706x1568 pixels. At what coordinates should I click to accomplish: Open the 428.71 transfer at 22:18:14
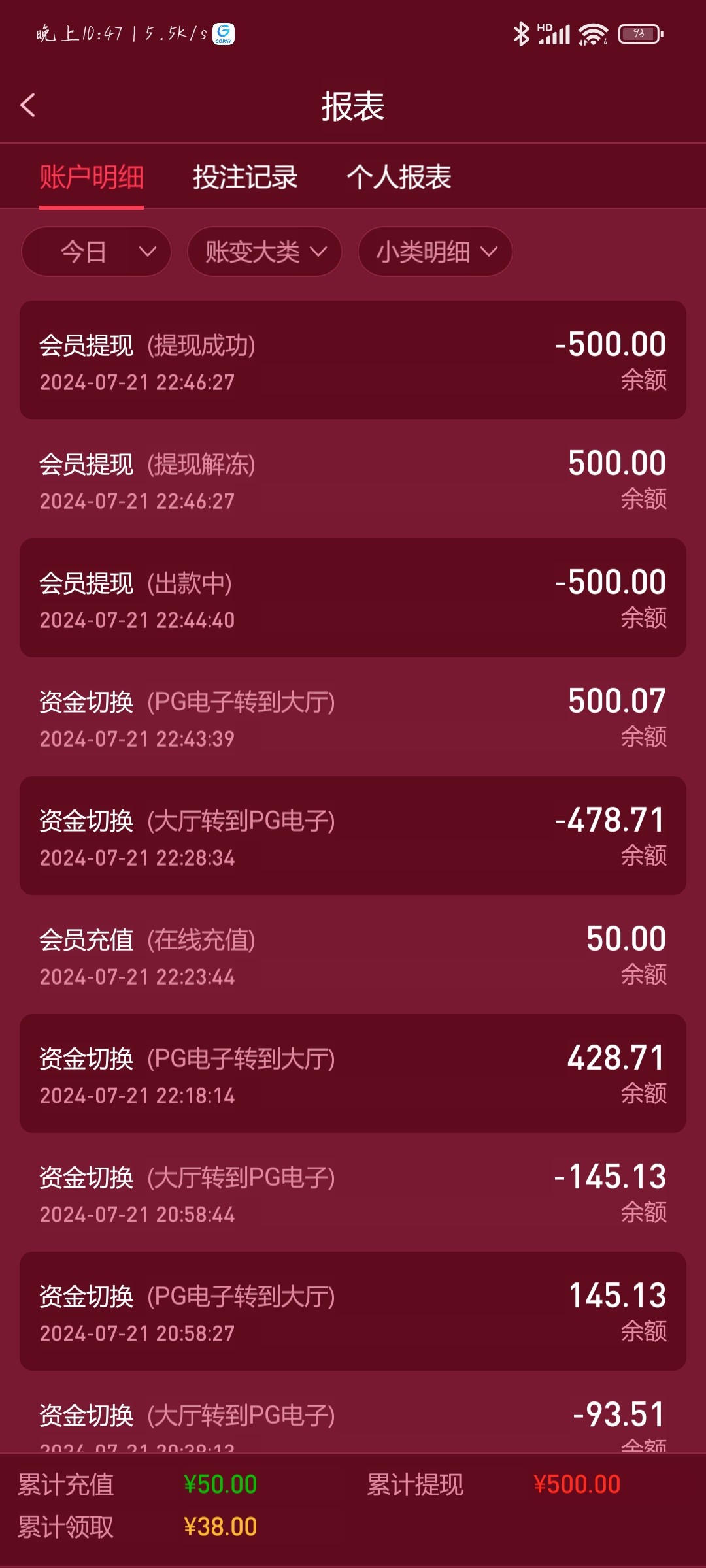tap(353, 1073)
